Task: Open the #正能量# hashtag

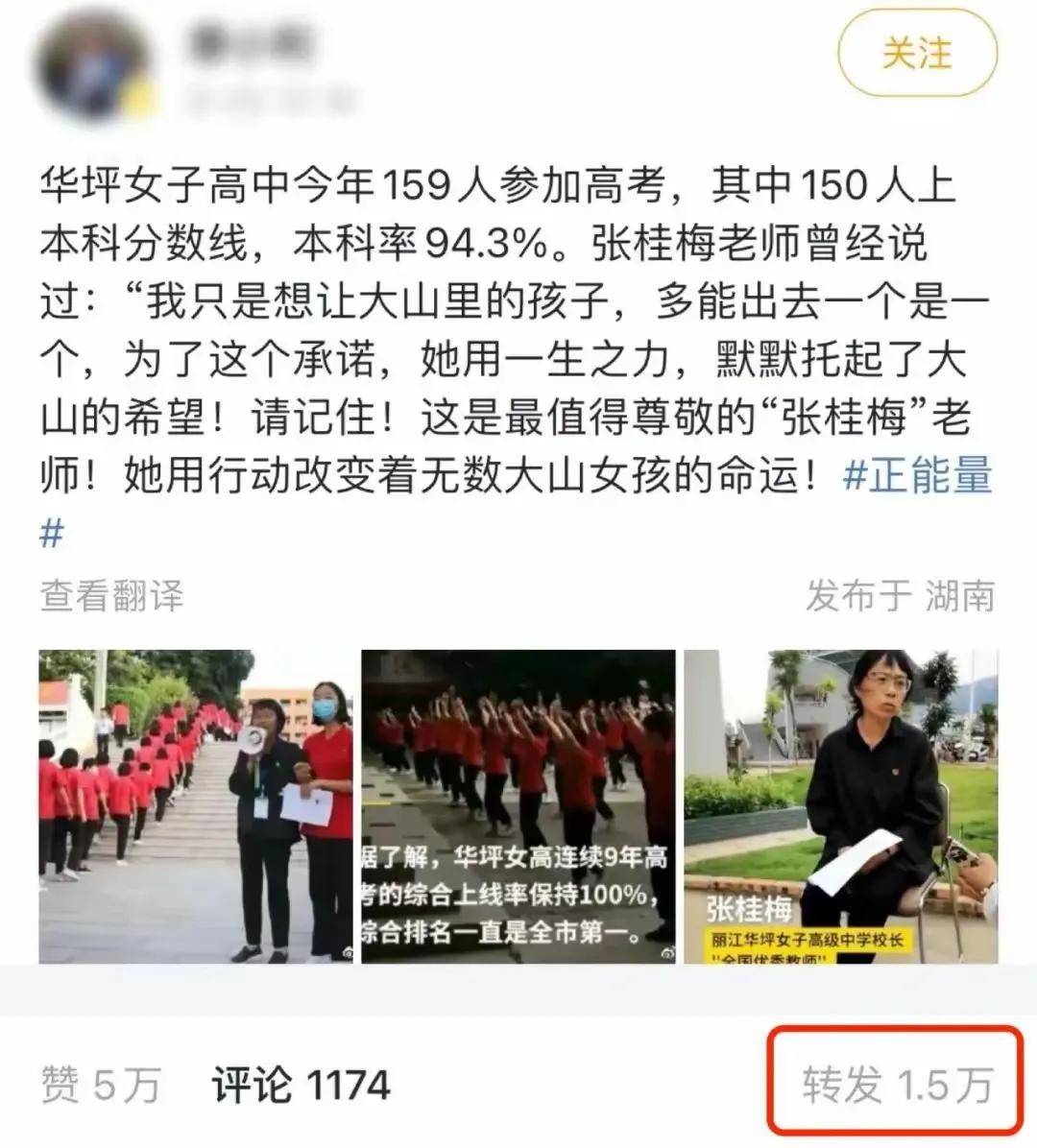Action: (916, 476)
